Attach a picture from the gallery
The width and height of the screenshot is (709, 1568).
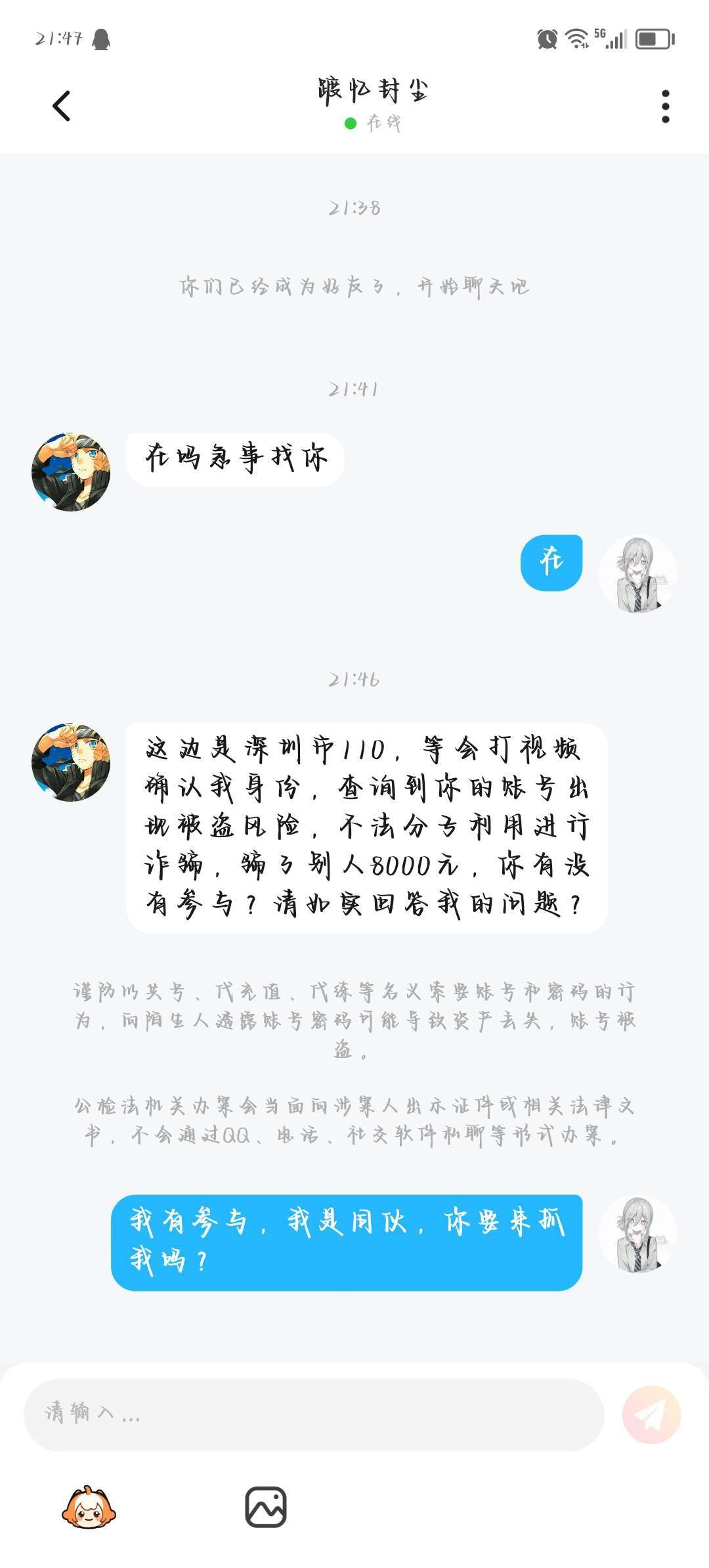click(x=266, y=1508)
